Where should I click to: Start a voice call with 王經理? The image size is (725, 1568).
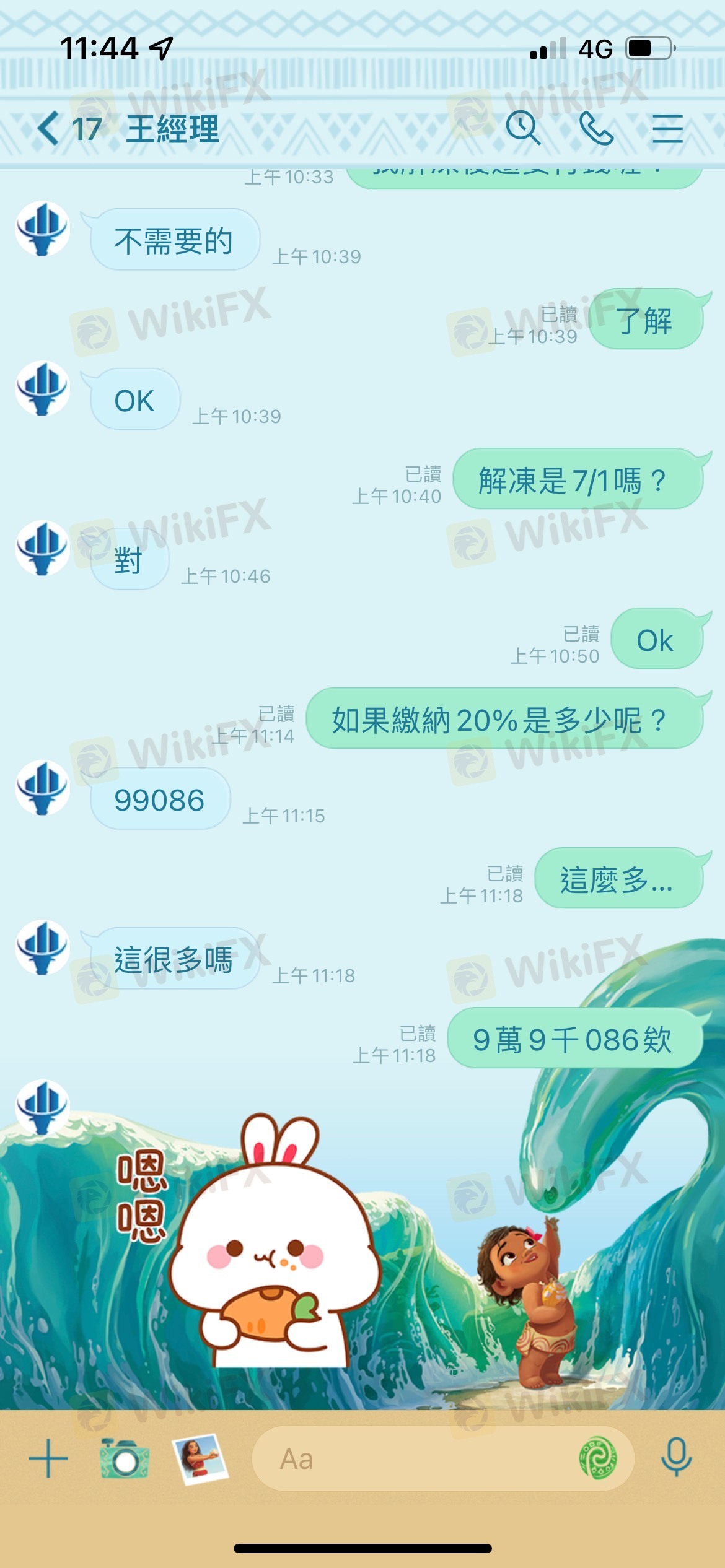coord(595,129)
